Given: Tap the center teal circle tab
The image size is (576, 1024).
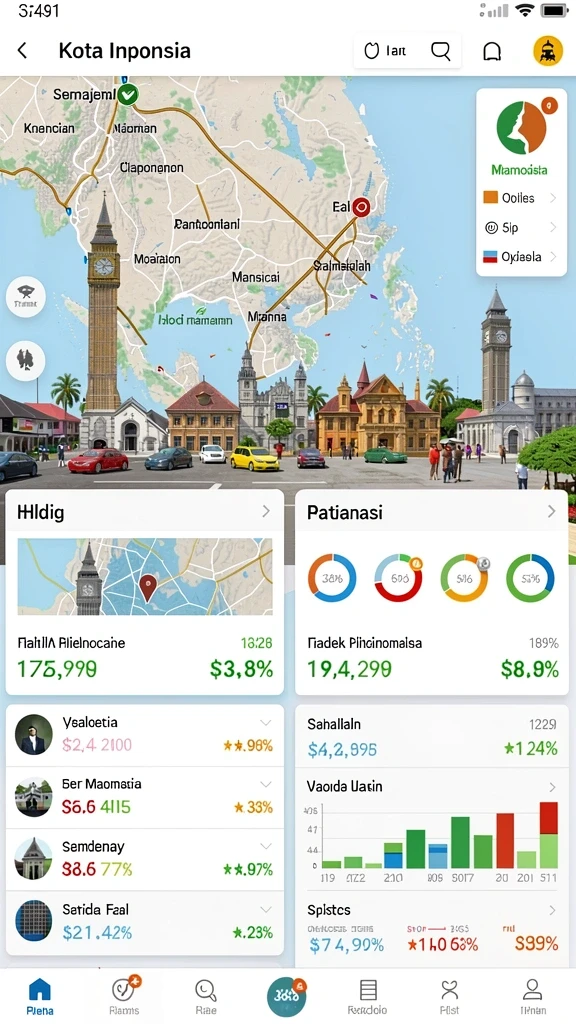Looking at the screenshot, I should pyautogui.click(x=287, y=996).
